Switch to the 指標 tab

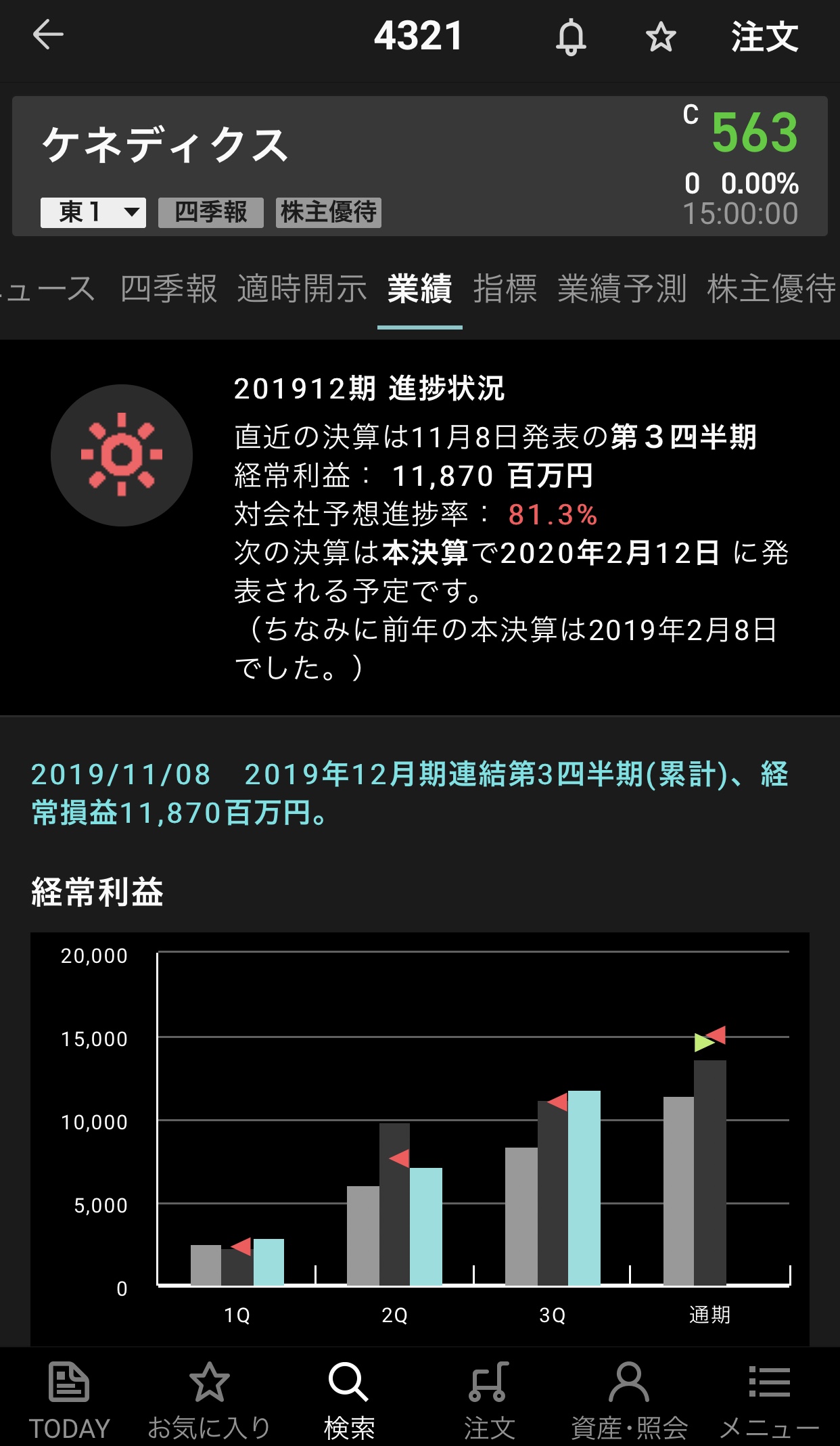click(505, 289)
